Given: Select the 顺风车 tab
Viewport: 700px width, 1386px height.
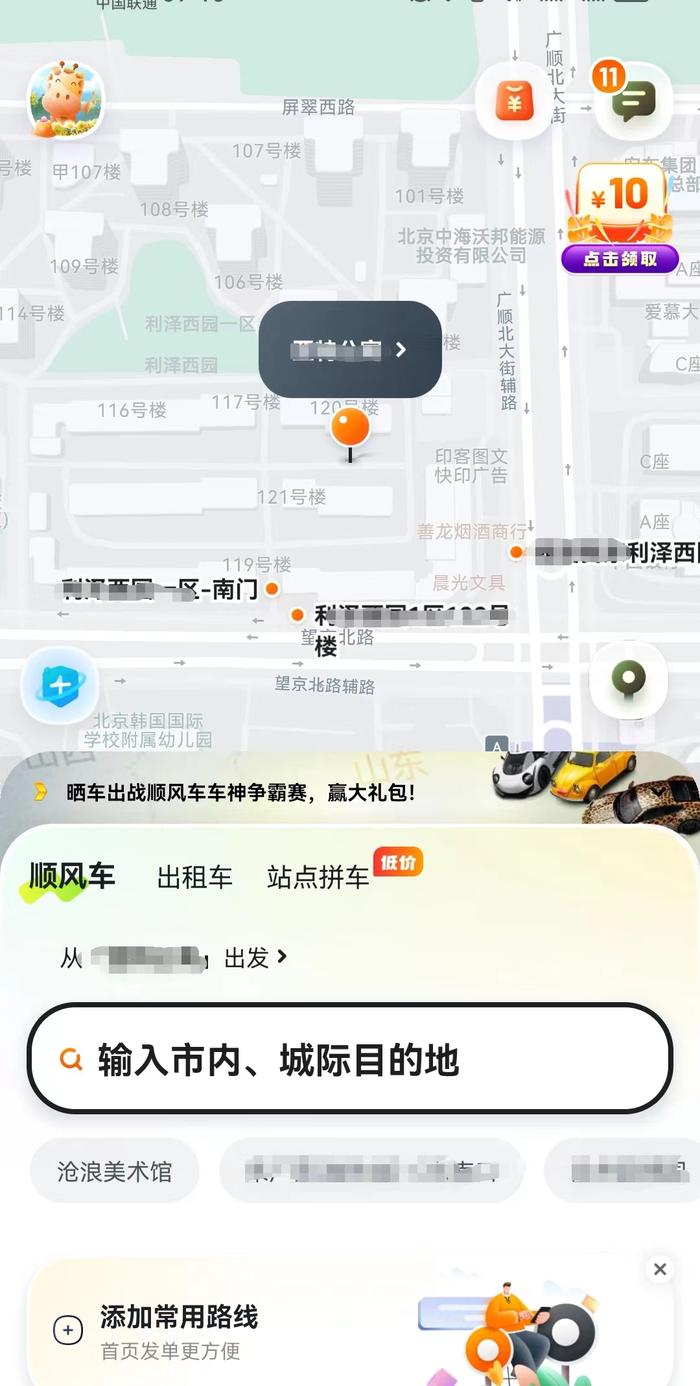Looking at the screenshot, I should coord(72,877).
